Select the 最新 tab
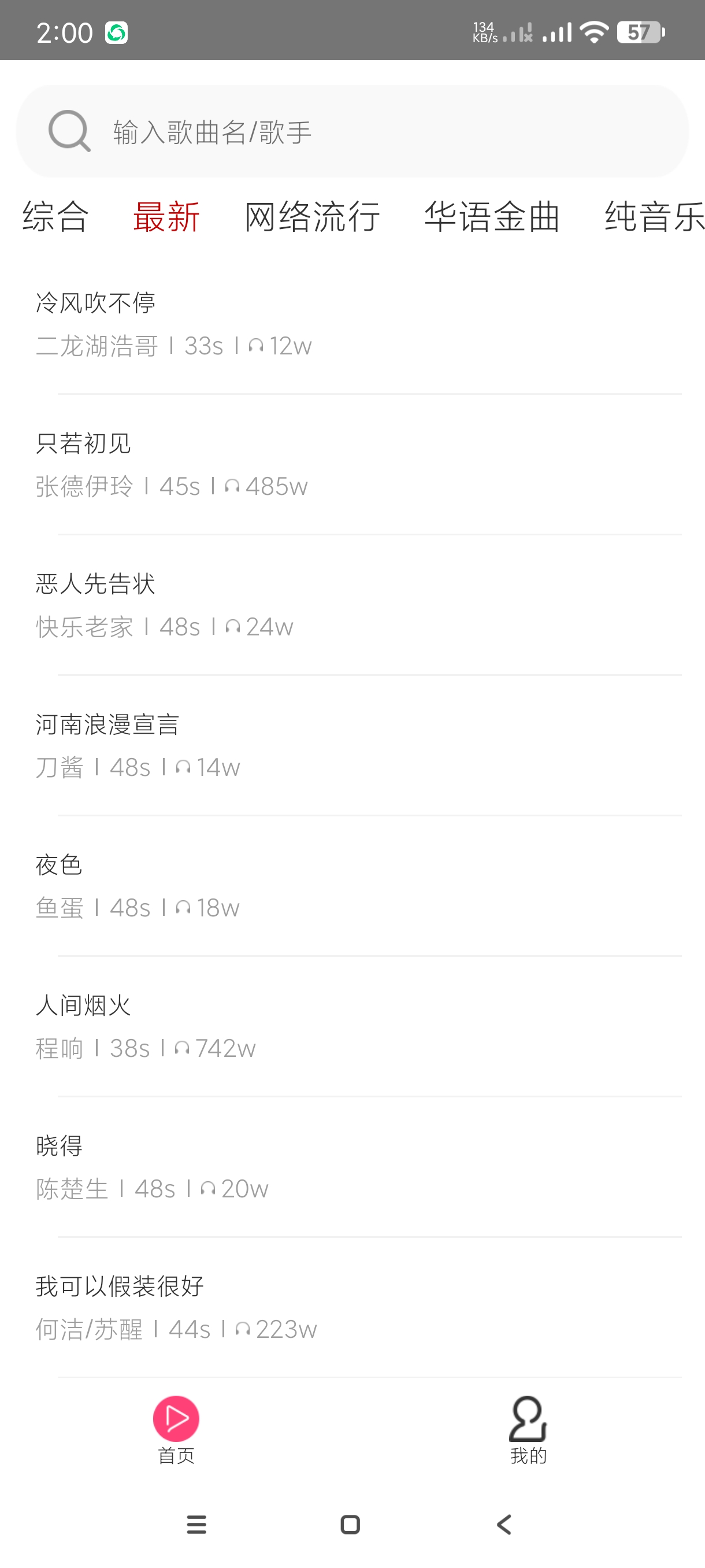The image size is (705, 1568). (166, 217)
